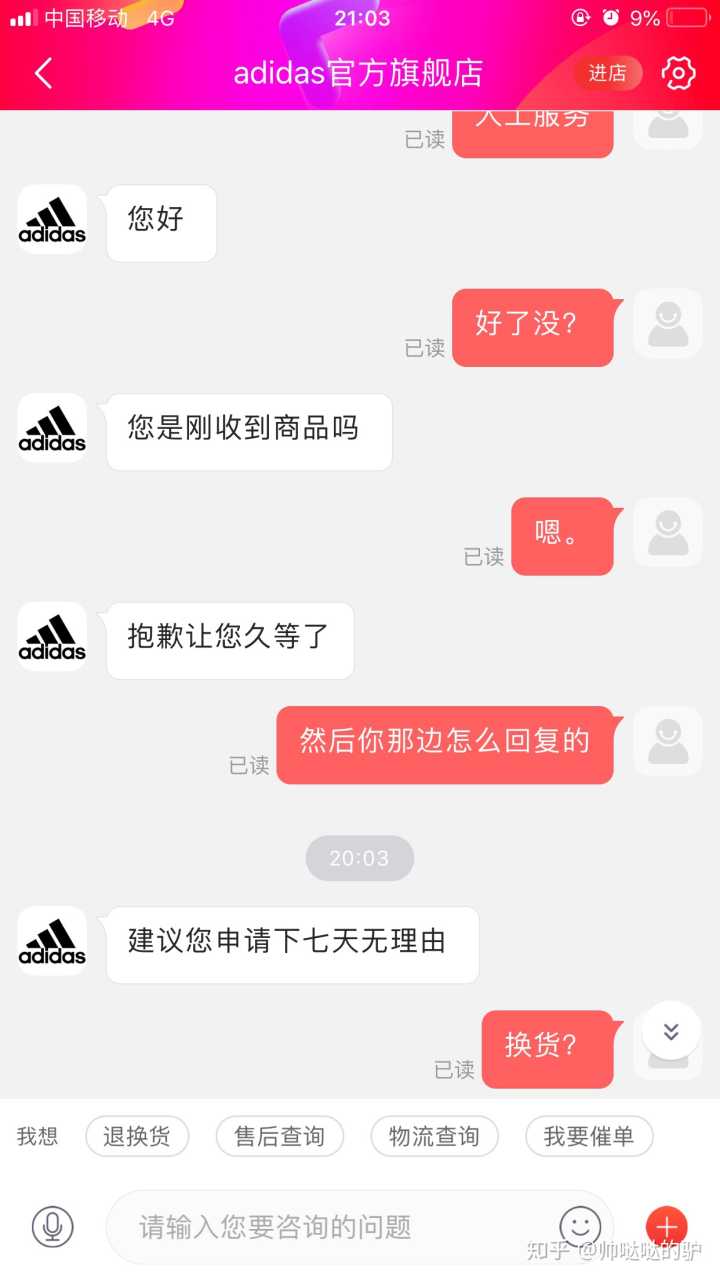Open the emoji picker
The width and height of the screenshot is (720, 1280).
tap(580, 1226)
